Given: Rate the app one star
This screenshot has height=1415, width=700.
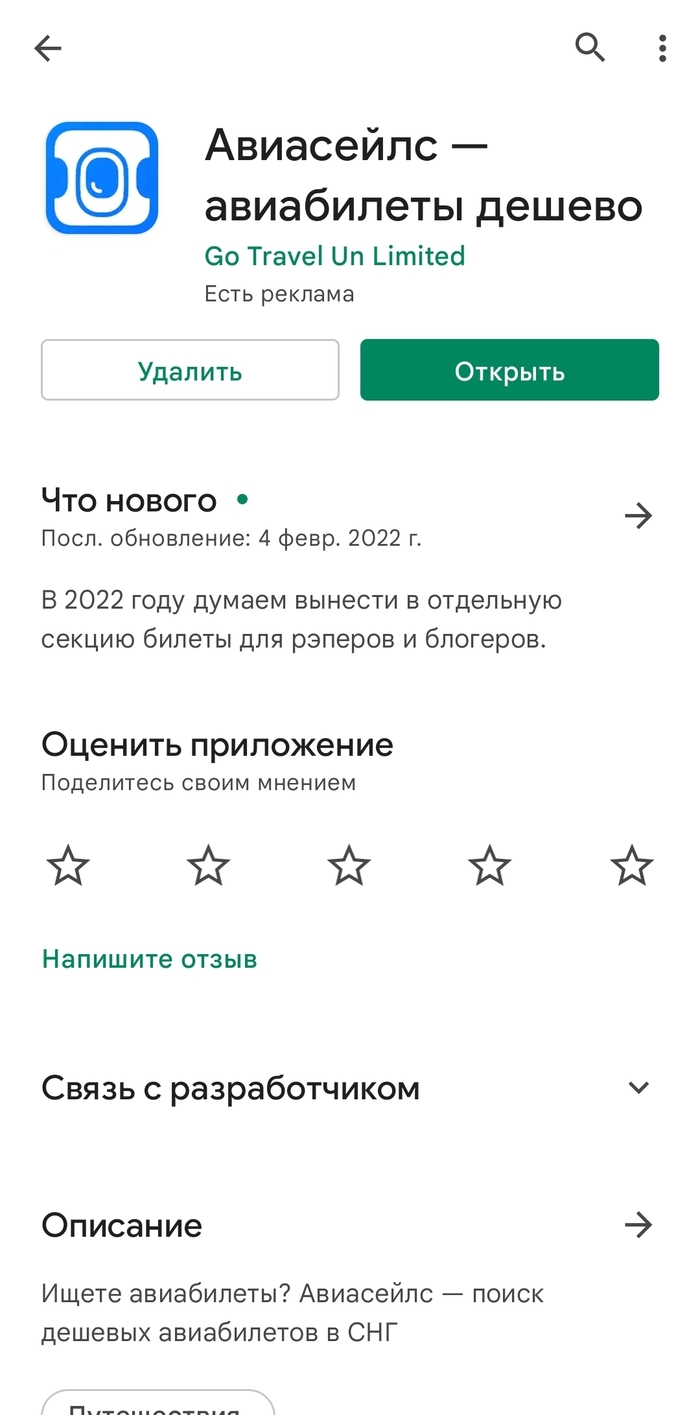Looking at the screenshot, I should pyautogui.click(x=68, y=866).
